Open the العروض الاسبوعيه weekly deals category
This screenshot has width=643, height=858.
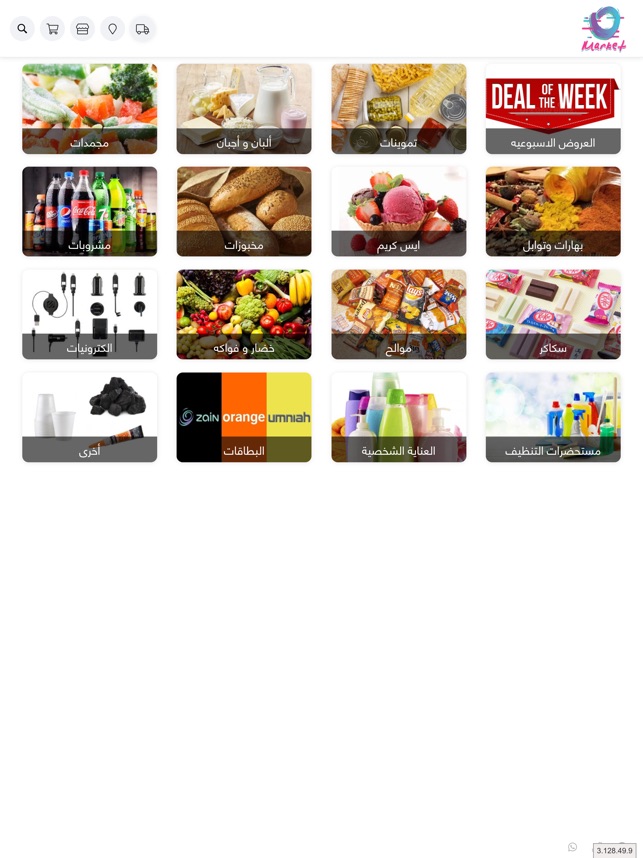[552, 109]
